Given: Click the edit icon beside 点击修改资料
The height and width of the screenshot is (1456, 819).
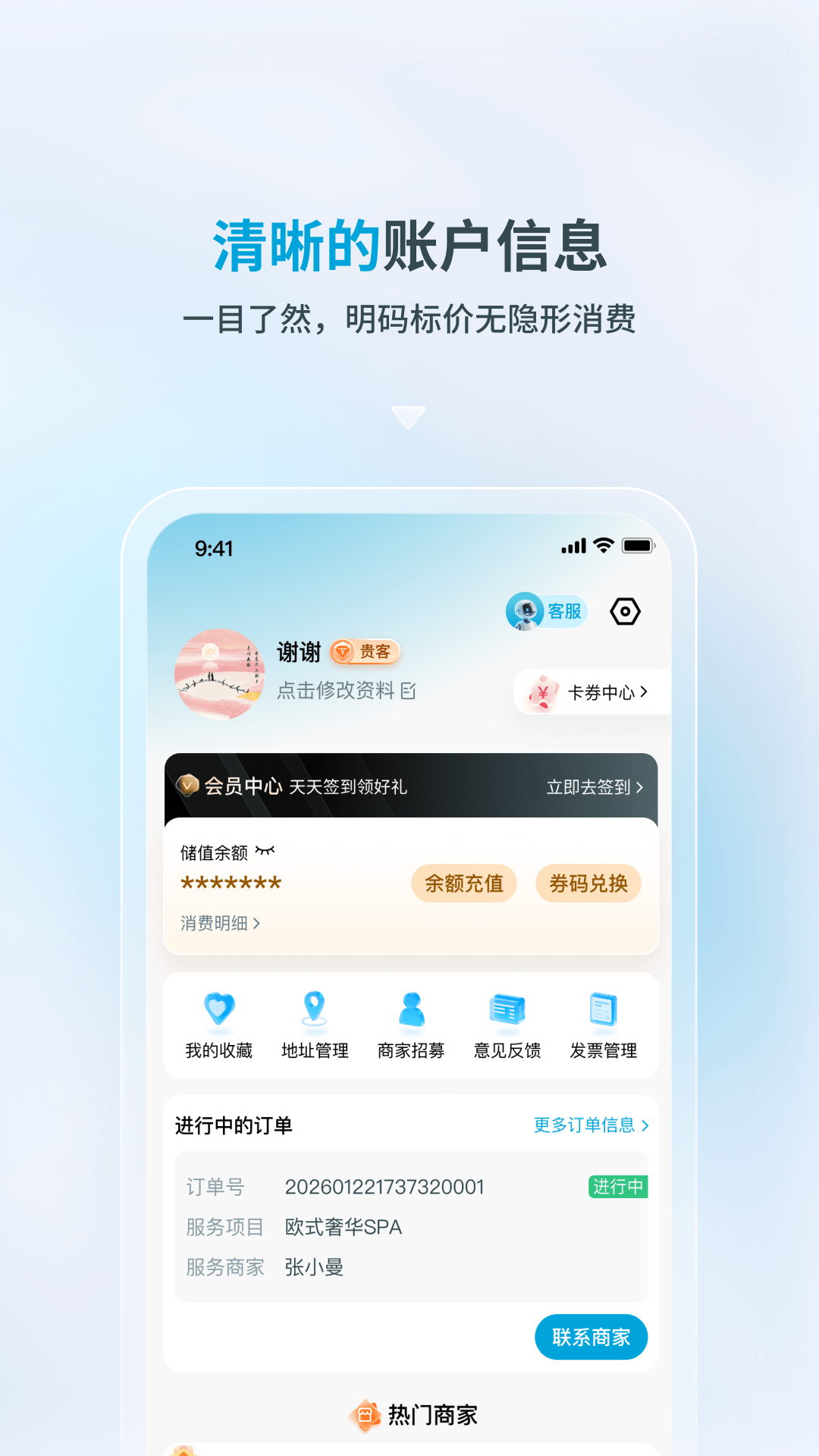Looking at the screenshot, I should click(408, 691).
